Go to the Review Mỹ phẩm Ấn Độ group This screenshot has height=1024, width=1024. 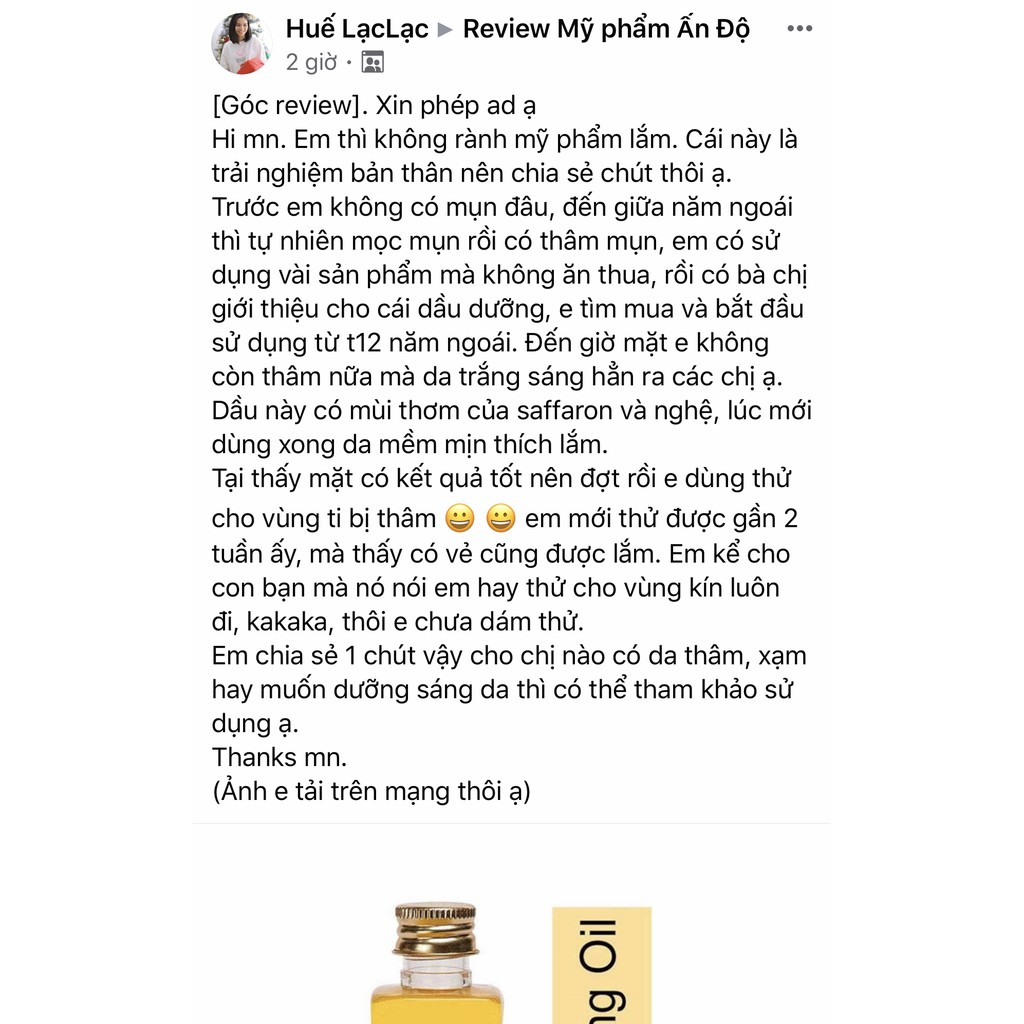coord(606,29)
